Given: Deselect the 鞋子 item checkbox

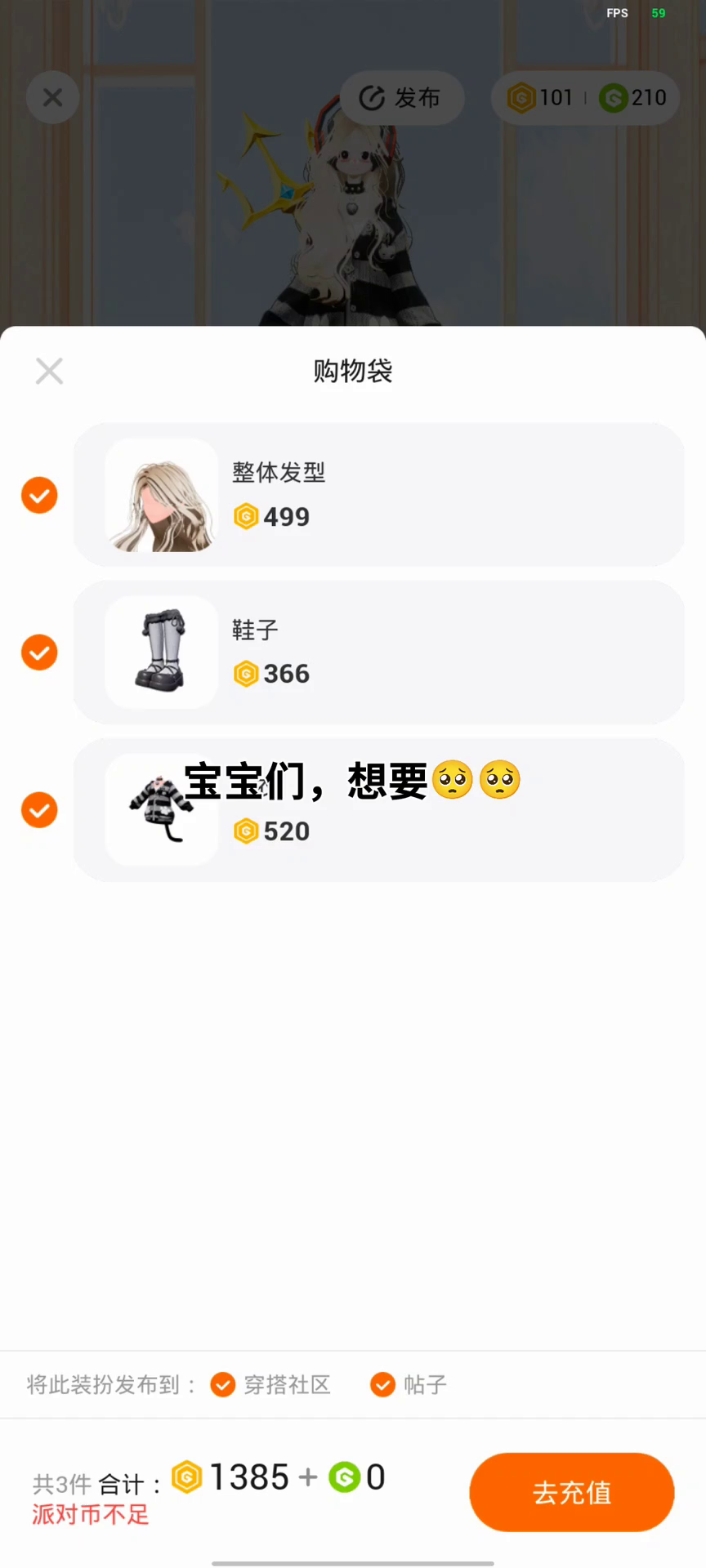Looking at the screenshot, I should (39, 653).
